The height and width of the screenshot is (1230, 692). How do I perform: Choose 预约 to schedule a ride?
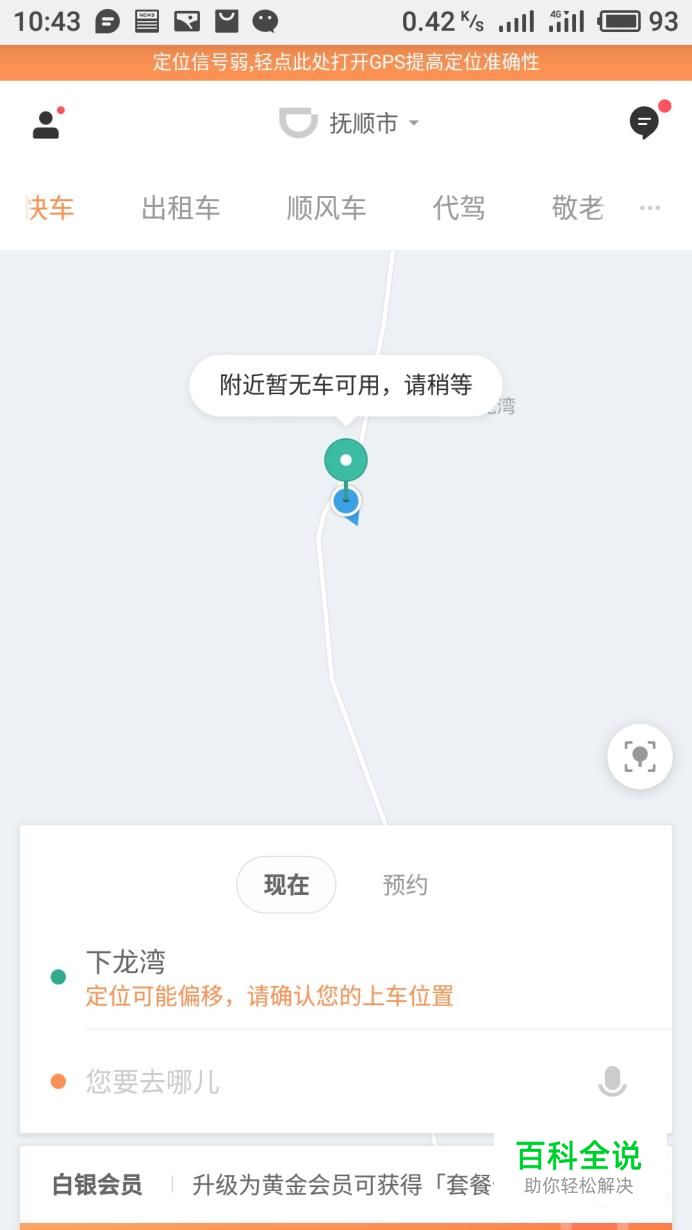click(x=405, y=885)
